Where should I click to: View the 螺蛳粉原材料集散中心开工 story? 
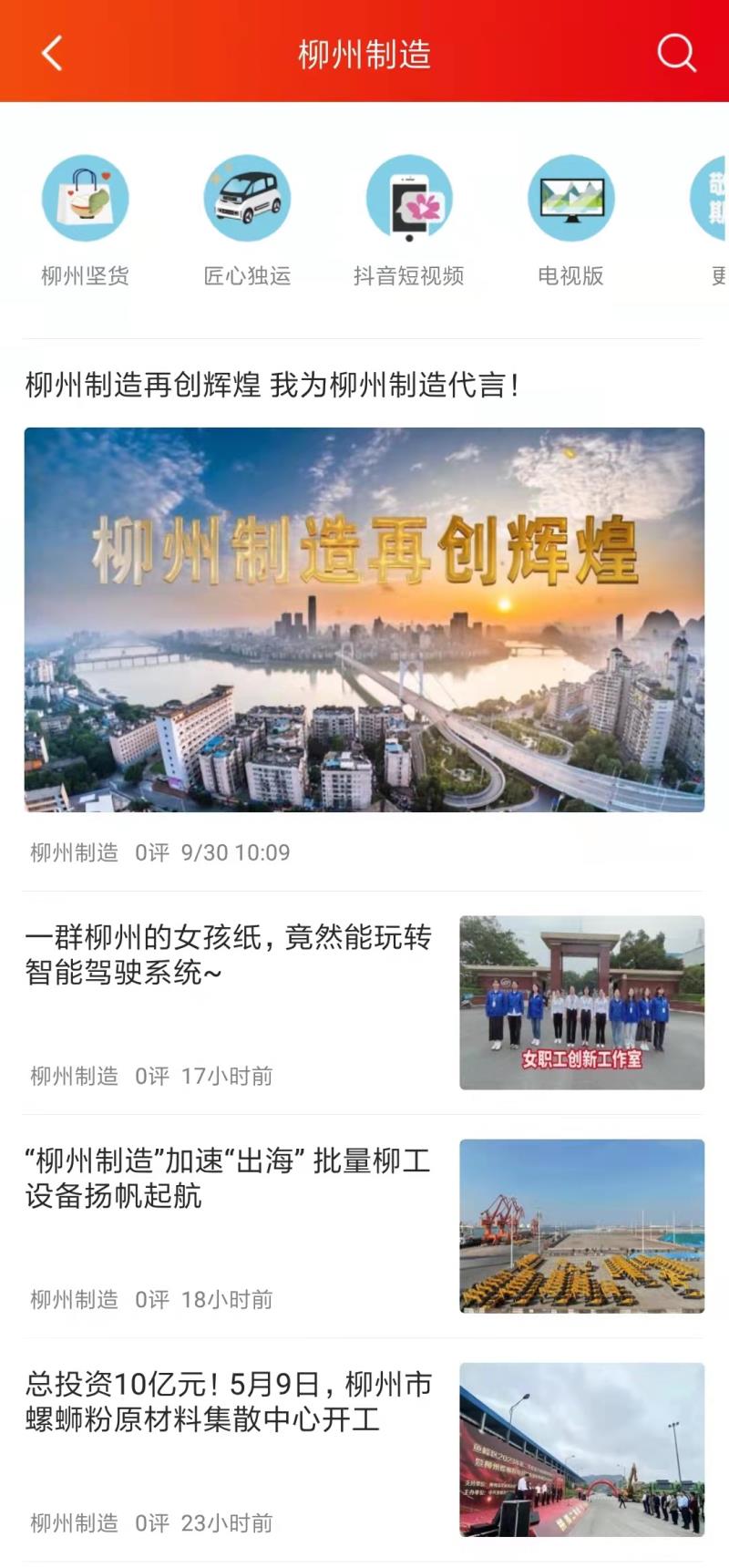pyautogui.click(x=228, y=1401)
